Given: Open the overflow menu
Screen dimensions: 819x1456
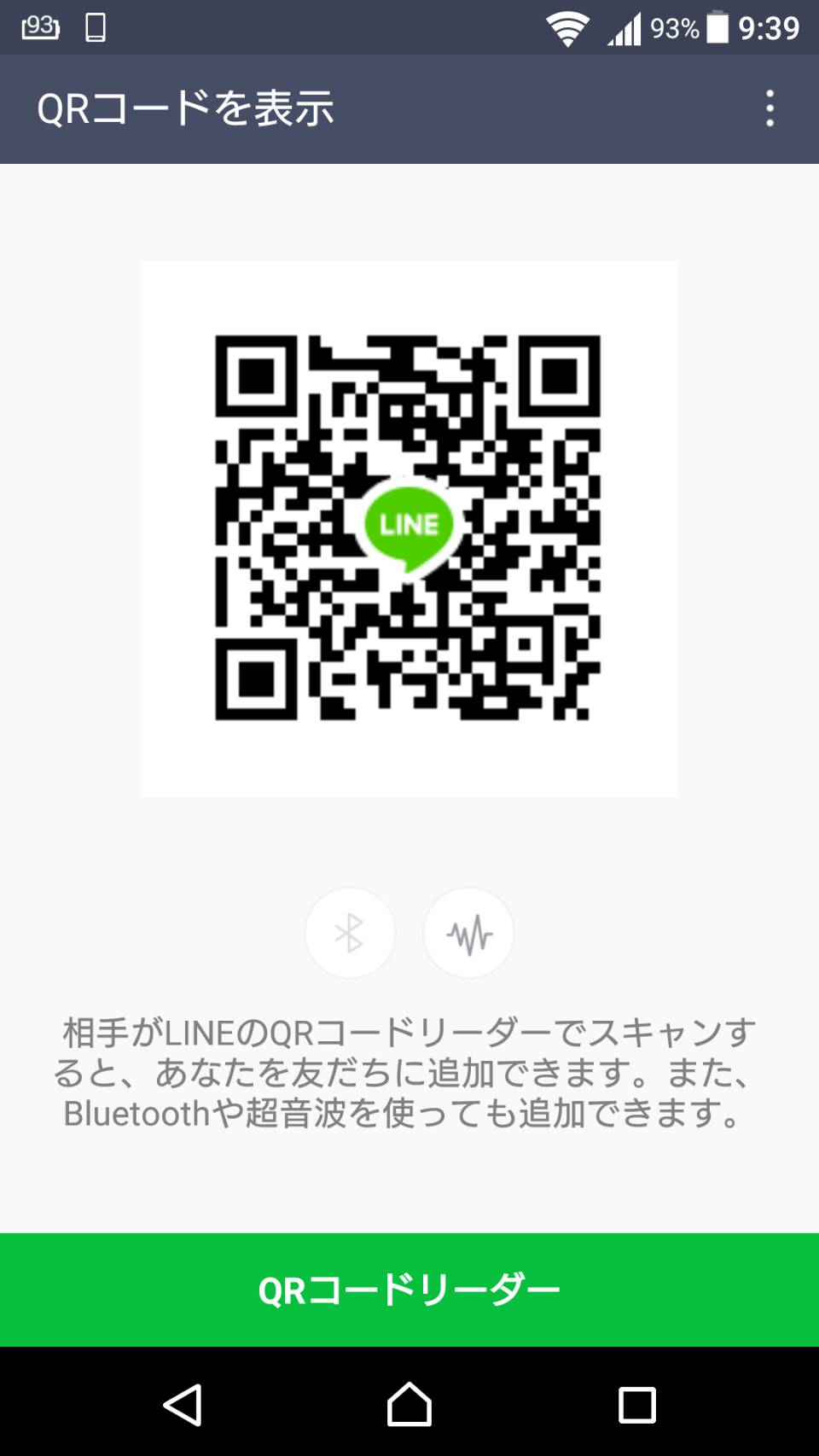Looking at the screenshot, I should click(770, 109).
